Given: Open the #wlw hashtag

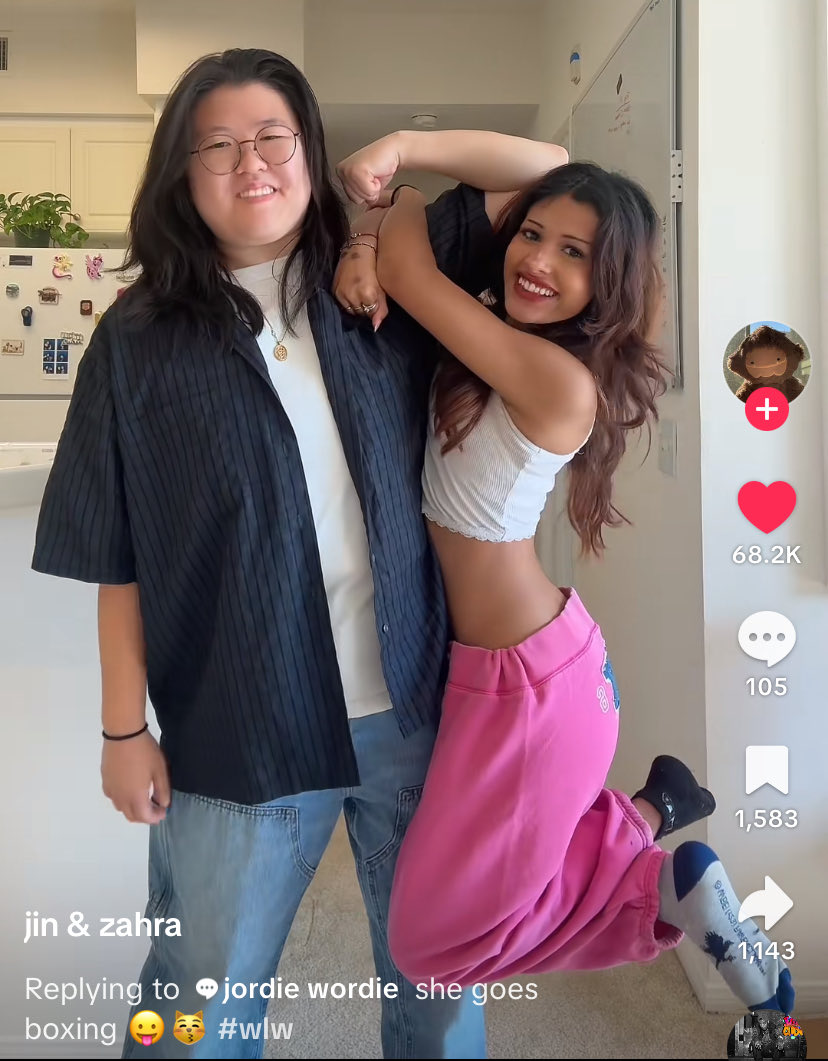Looking at the screenshot, I should pos(255,1029).
